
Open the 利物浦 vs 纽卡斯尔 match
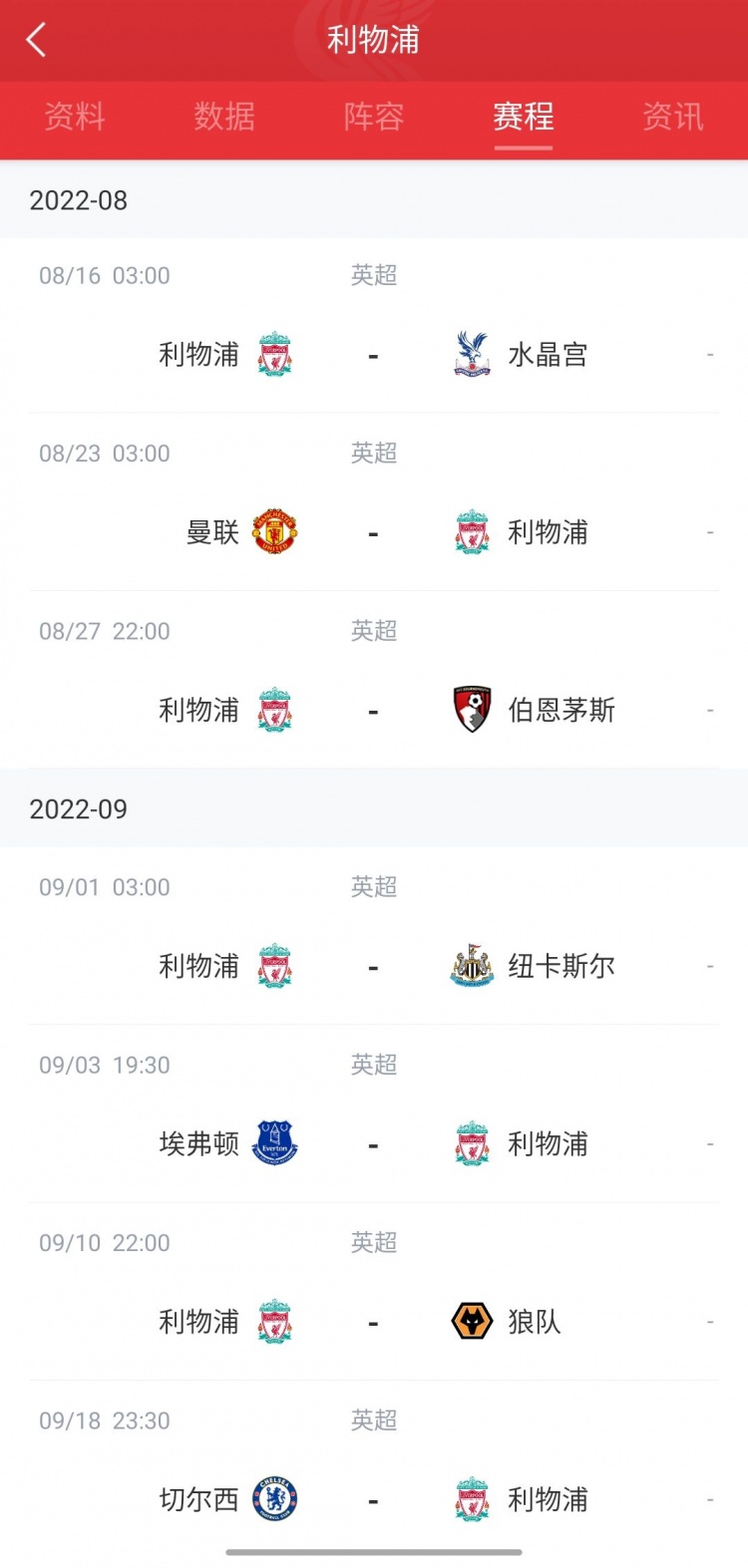[x=374, y=936]
